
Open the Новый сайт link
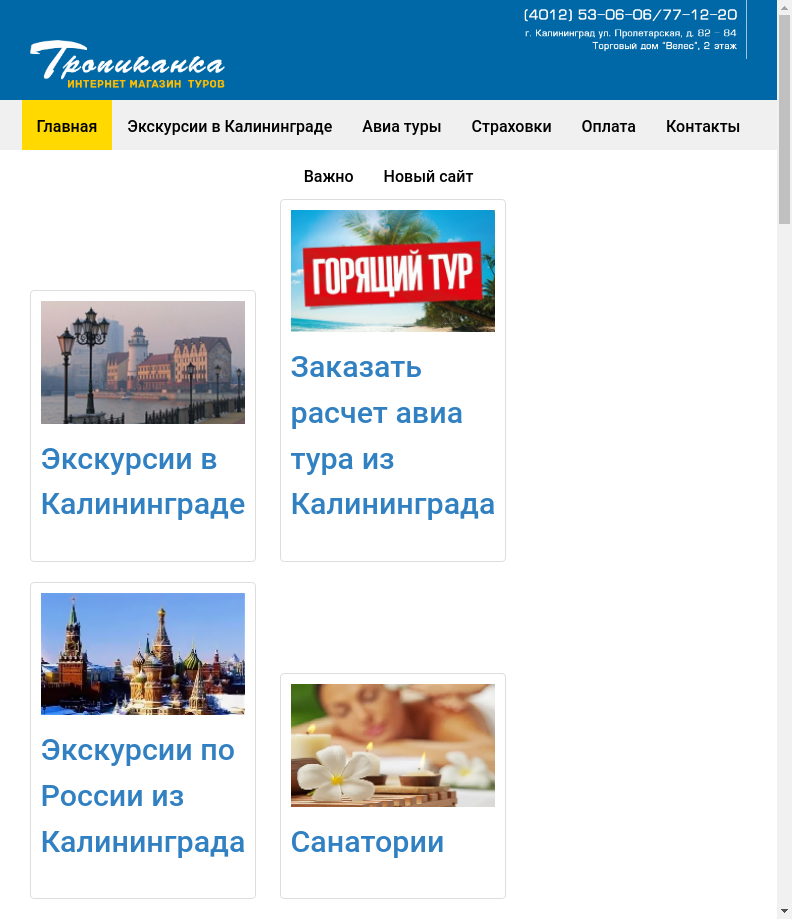tap(428, 176)
